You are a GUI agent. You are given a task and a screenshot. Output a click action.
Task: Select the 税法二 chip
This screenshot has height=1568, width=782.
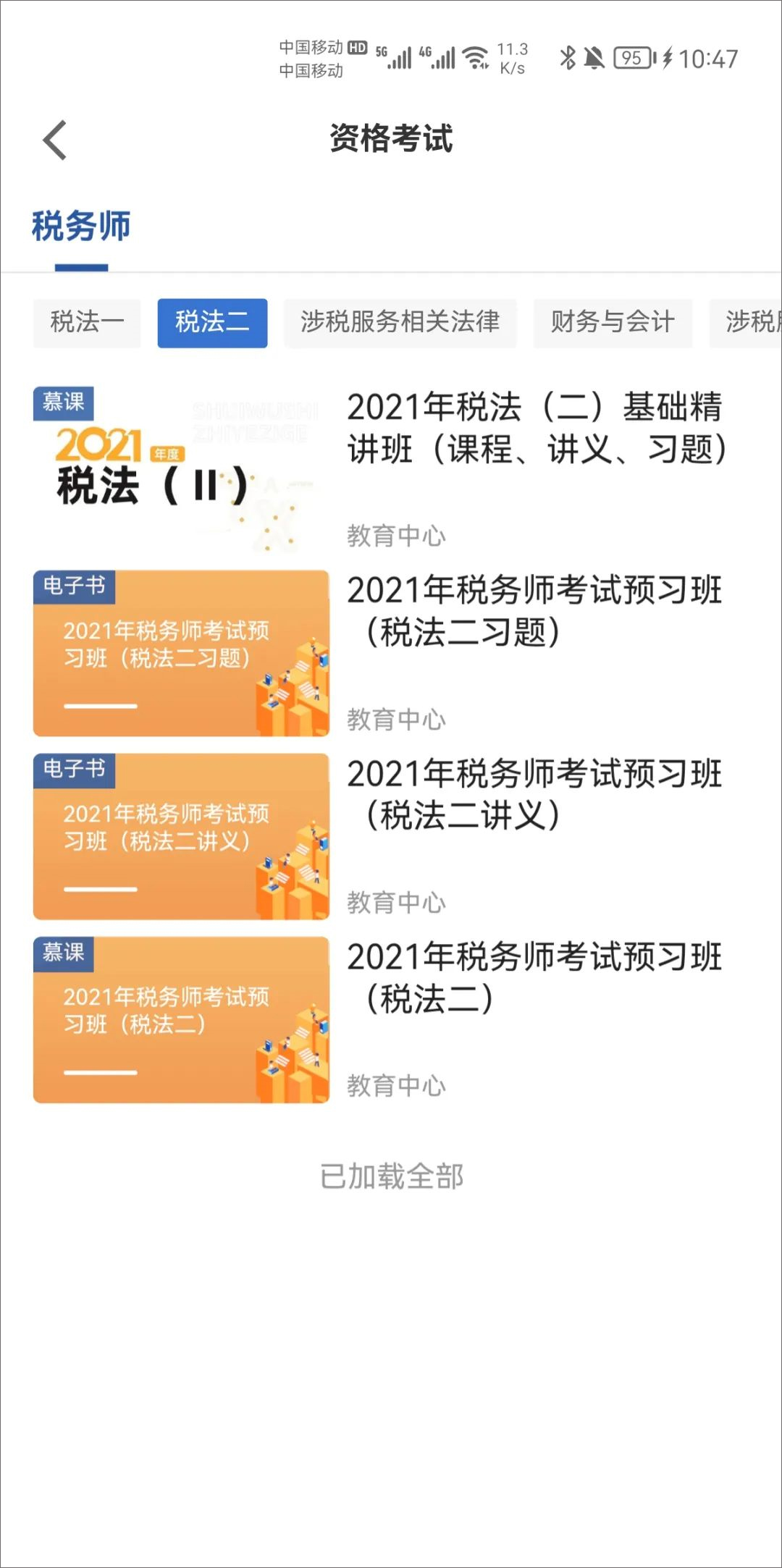[212, 322]
